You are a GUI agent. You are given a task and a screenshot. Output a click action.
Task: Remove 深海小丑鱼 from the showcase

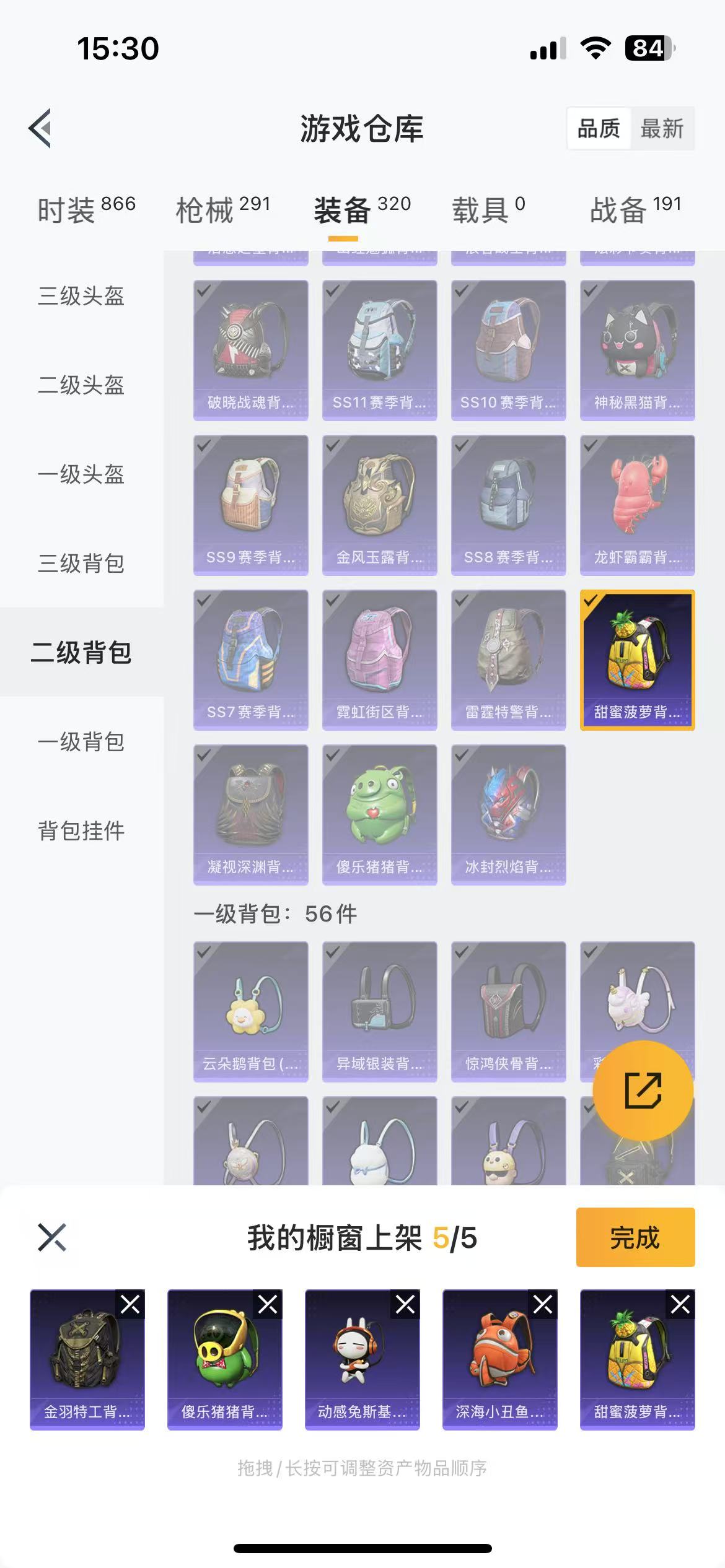tap(543, 1305)
